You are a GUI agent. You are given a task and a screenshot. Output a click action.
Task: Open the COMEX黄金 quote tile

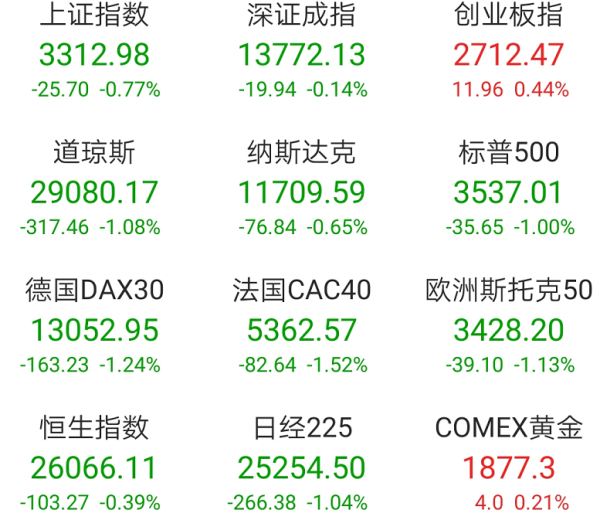[x=509, y=466]
